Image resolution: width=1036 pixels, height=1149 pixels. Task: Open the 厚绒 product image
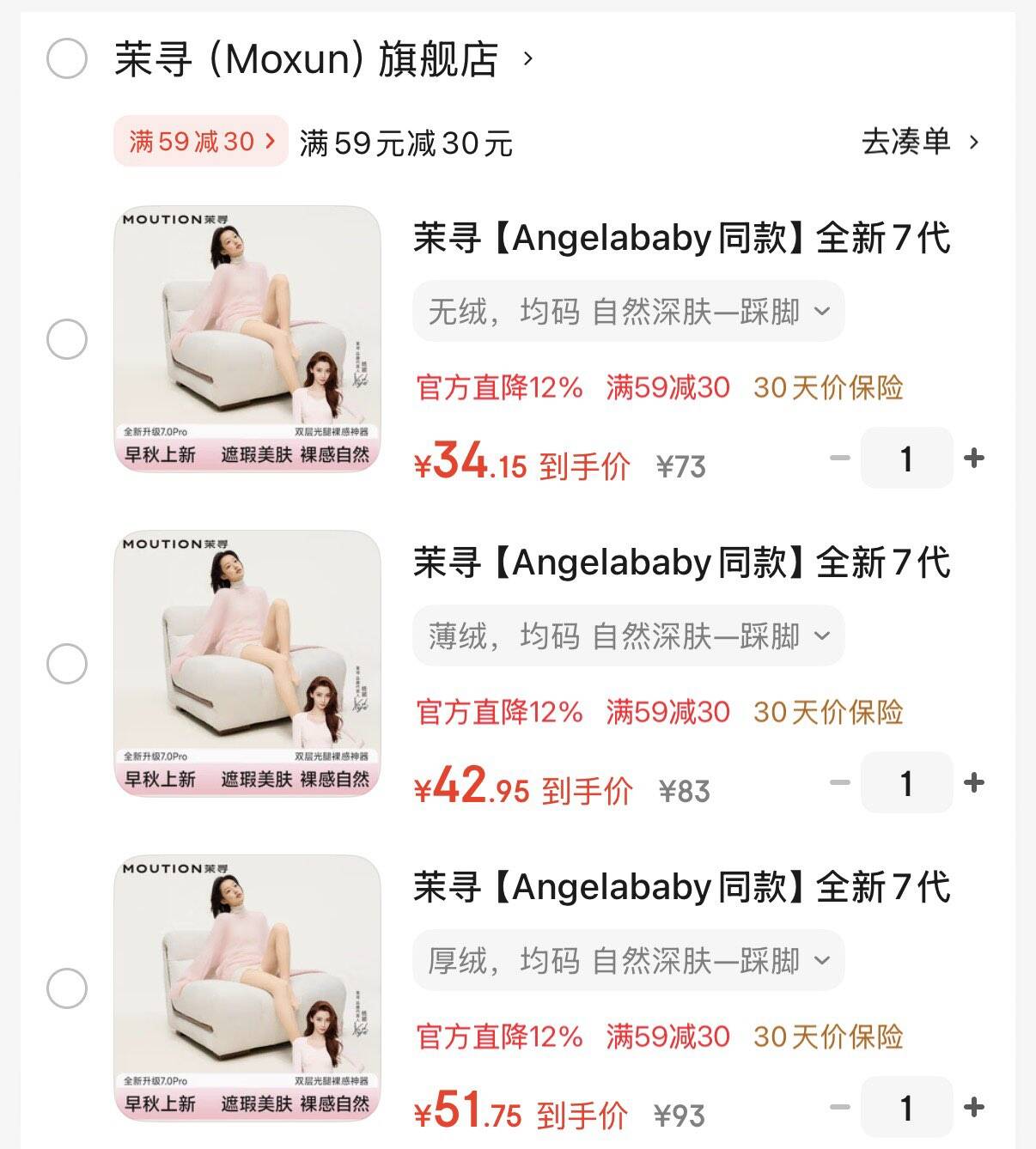point(247,988)
